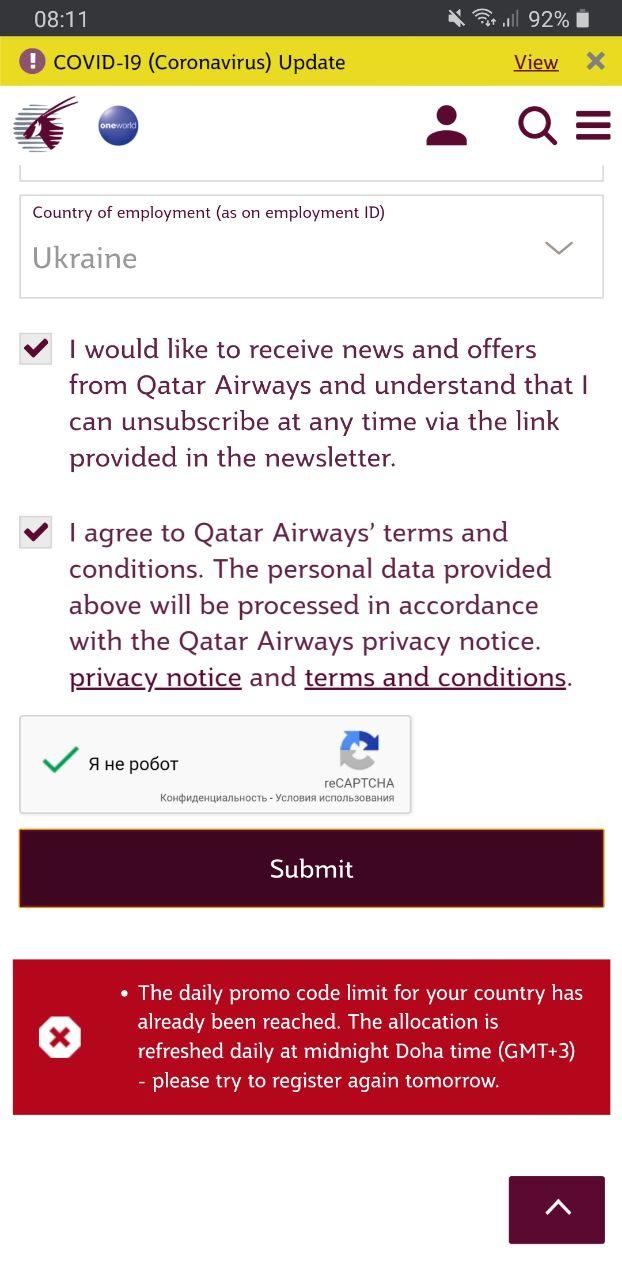Screen dimensions: 622x1280
Task: Jump back to top with arrow button
Action: tap(557, 1210)
